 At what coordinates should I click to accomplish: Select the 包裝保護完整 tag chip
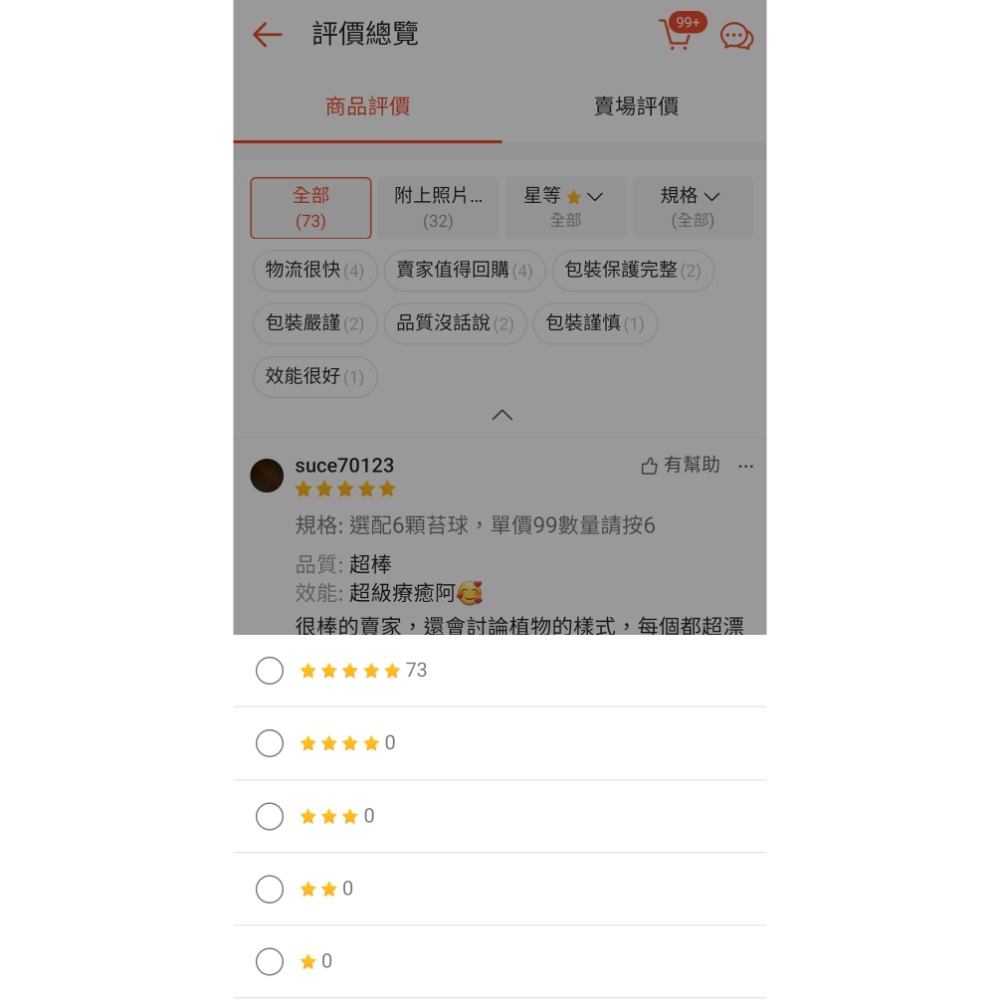point(632,270)
